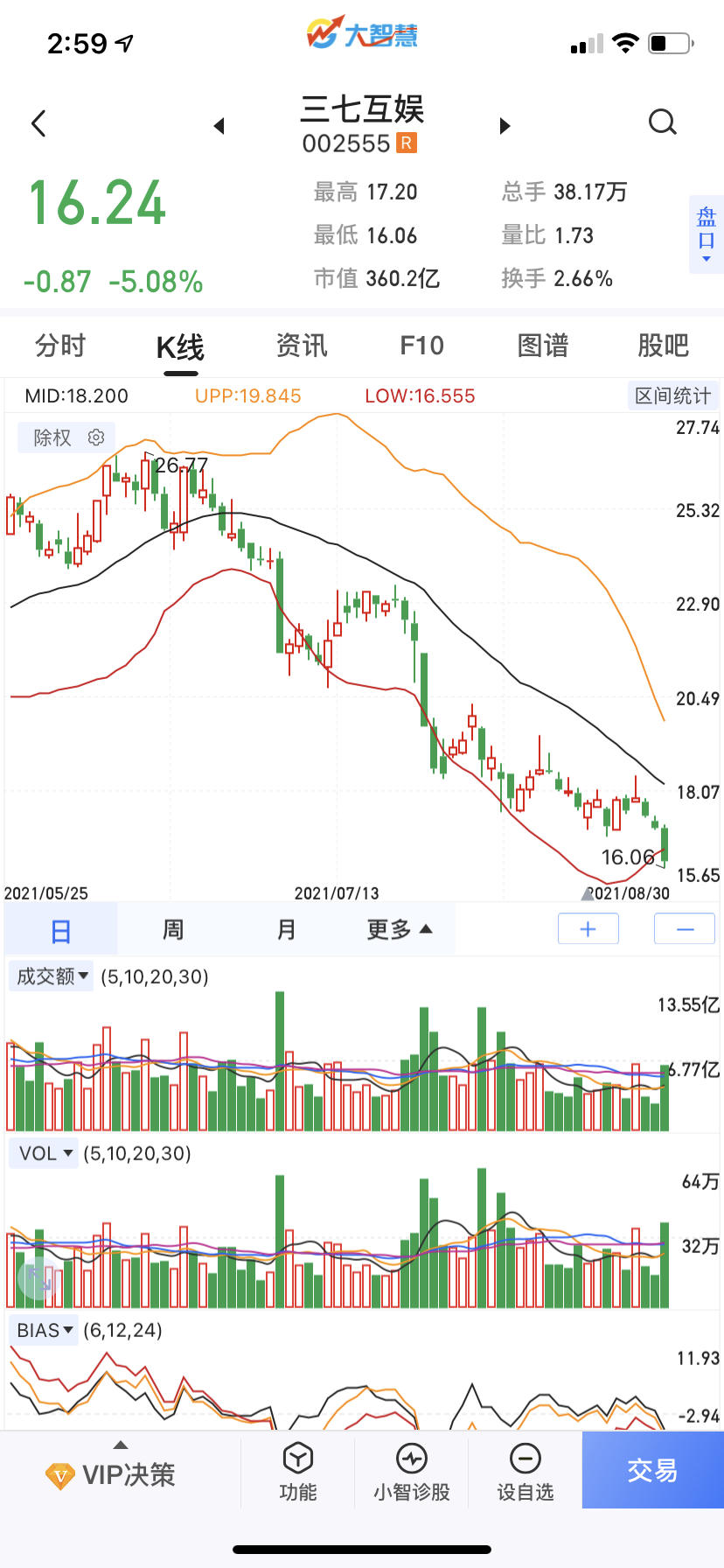Tap the 交易 trade button
This screenshot has height=1568, width=724.
pyautogui.click(x=652, y=1469)
